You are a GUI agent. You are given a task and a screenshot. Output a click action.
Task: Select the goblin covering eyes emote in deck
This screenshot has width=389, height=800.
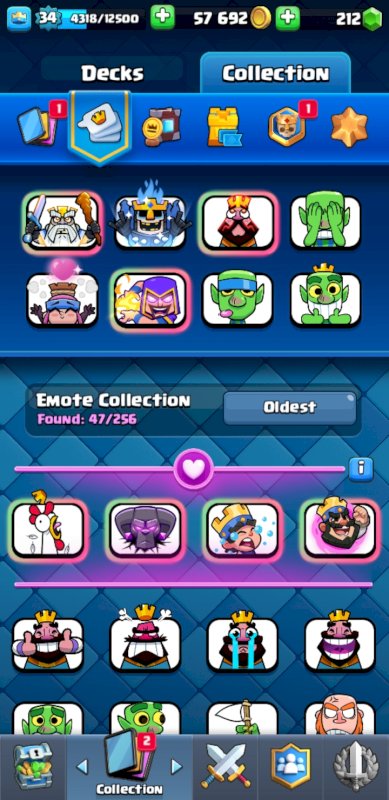pyautogui.click(x=326, y=221)
